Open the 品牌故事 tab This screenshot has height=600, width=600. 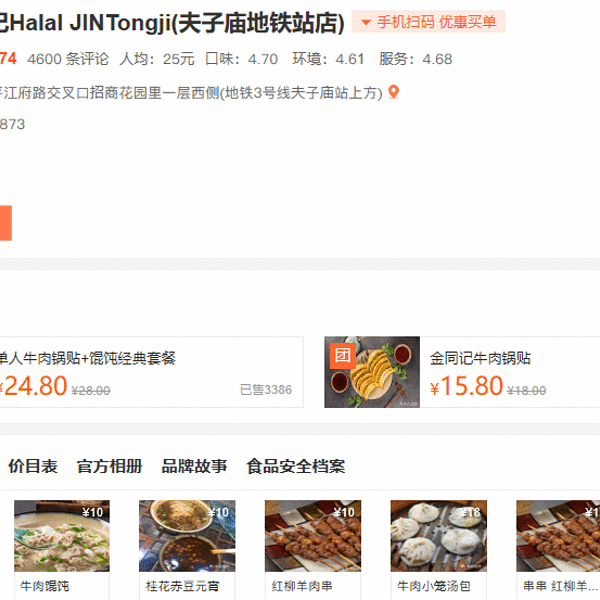click(194, 466)
